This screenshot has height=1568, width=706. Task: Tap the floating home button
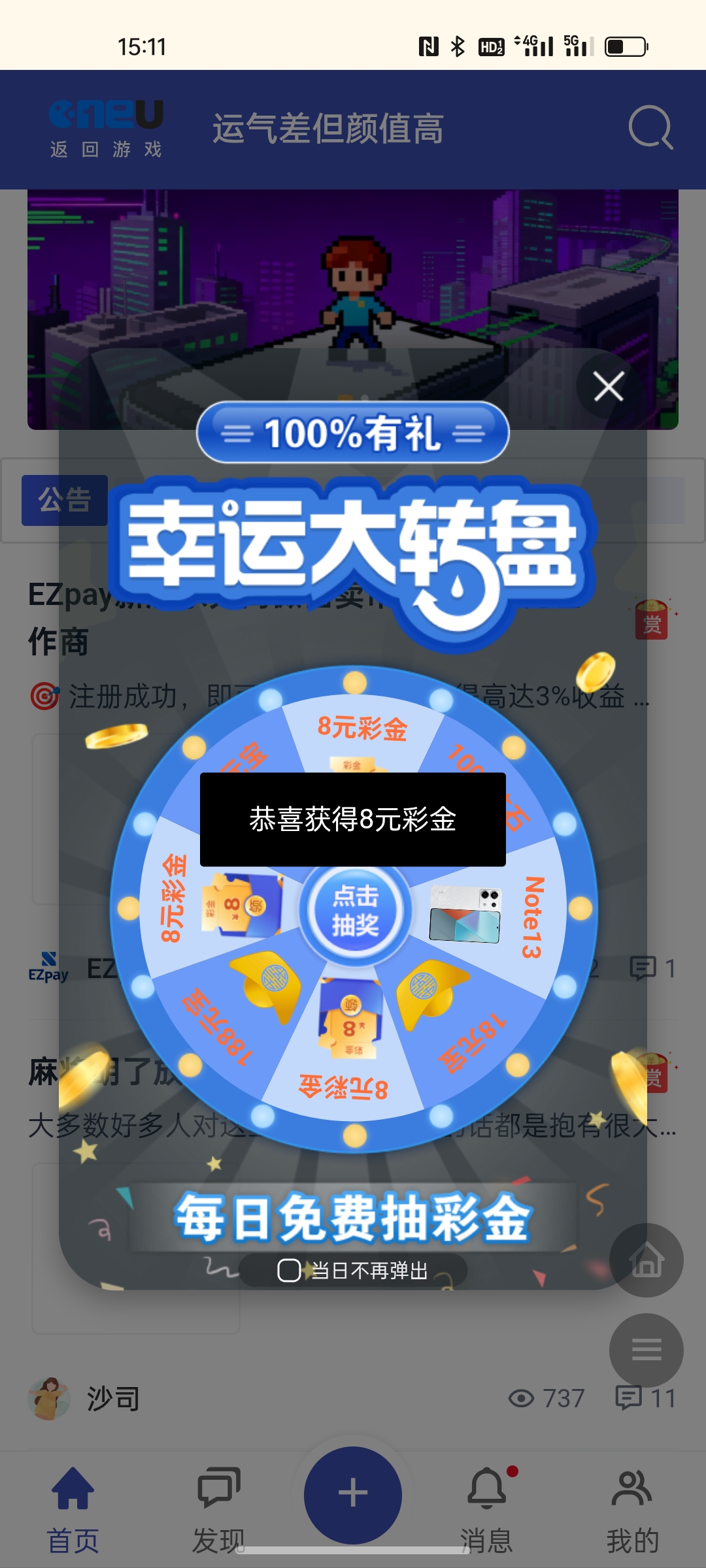(x=646, y=1260)
